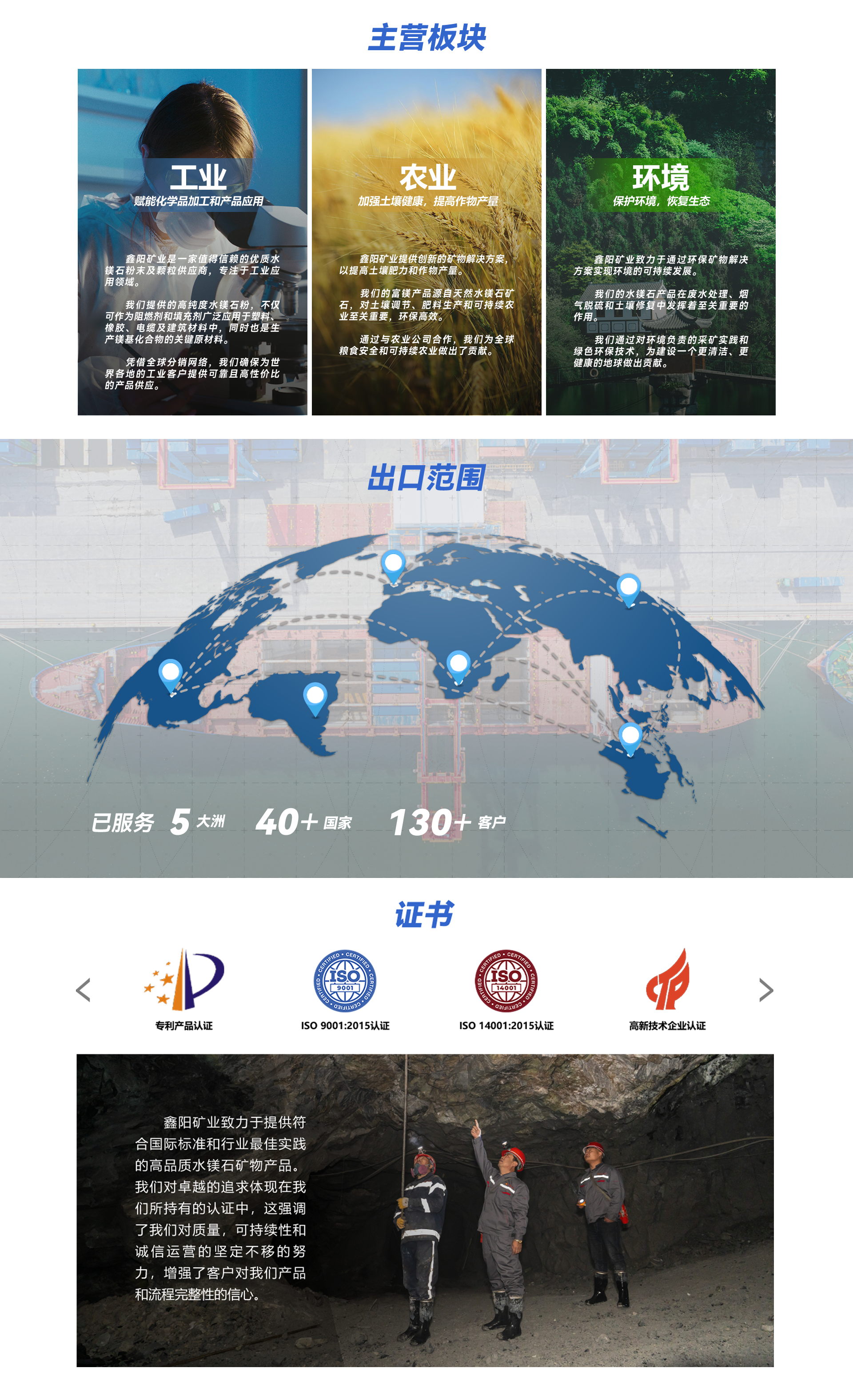Open the 环境 business segment card
853x1400 pixels.
pyautogui.click(x=660, y=241)
